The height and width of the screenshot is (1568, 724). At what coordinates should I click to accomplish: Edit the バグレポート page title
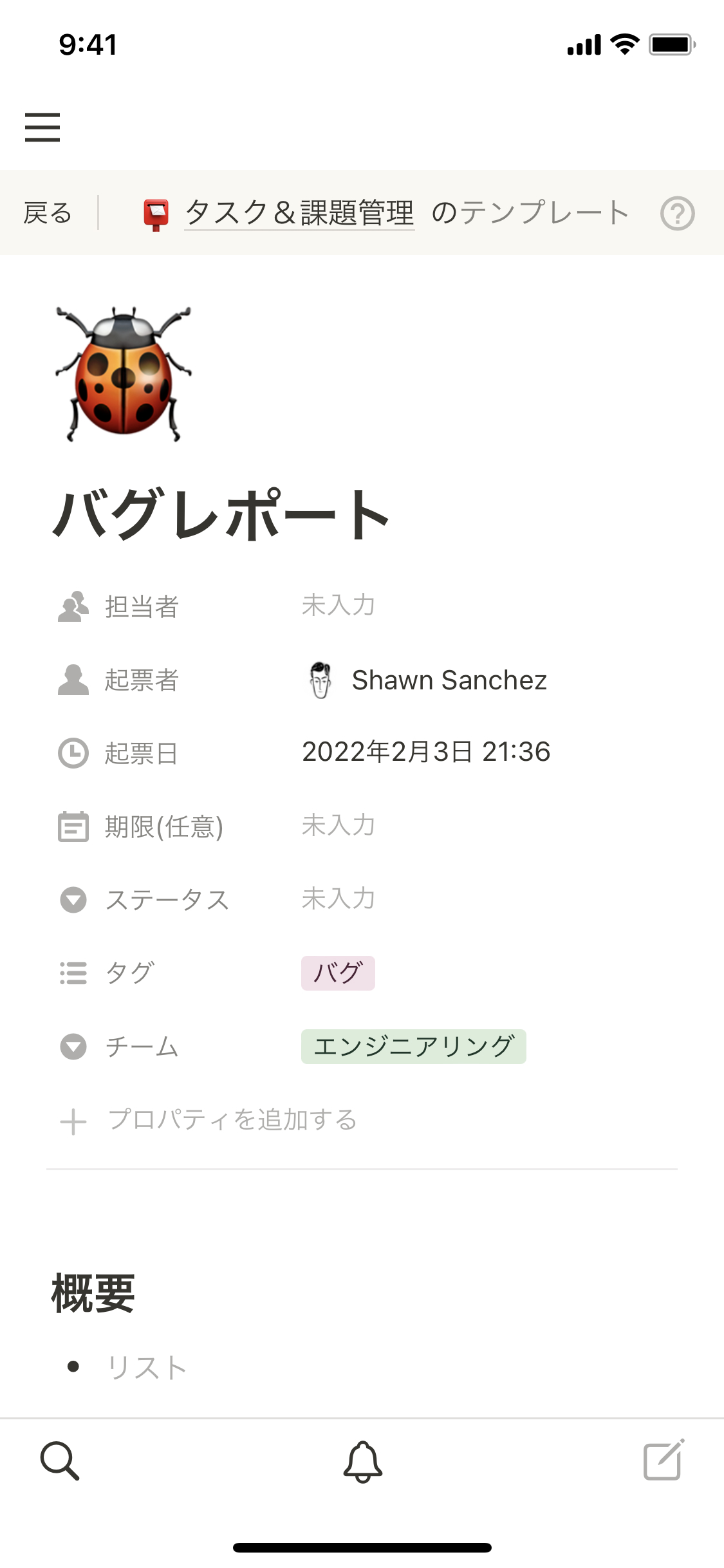[221, 515]
